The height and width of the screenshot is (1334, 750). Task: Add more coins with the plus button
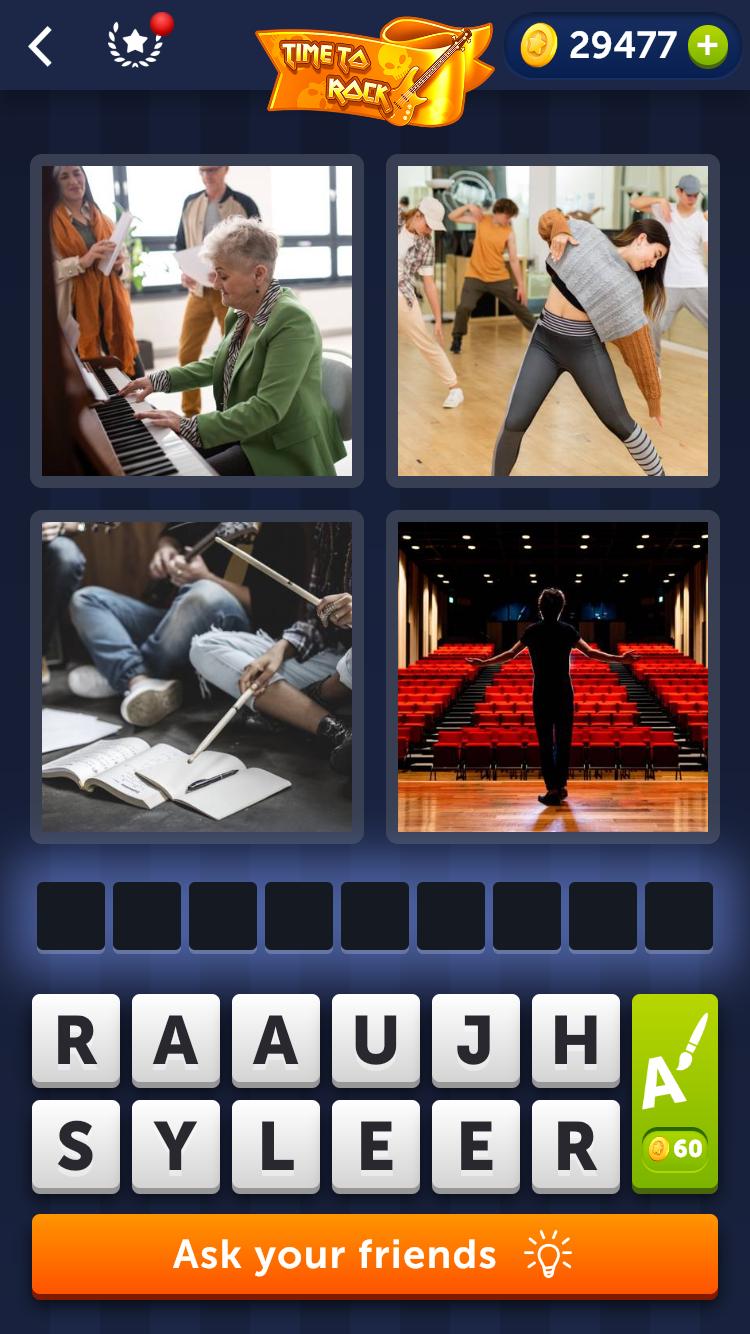(707, 46)
